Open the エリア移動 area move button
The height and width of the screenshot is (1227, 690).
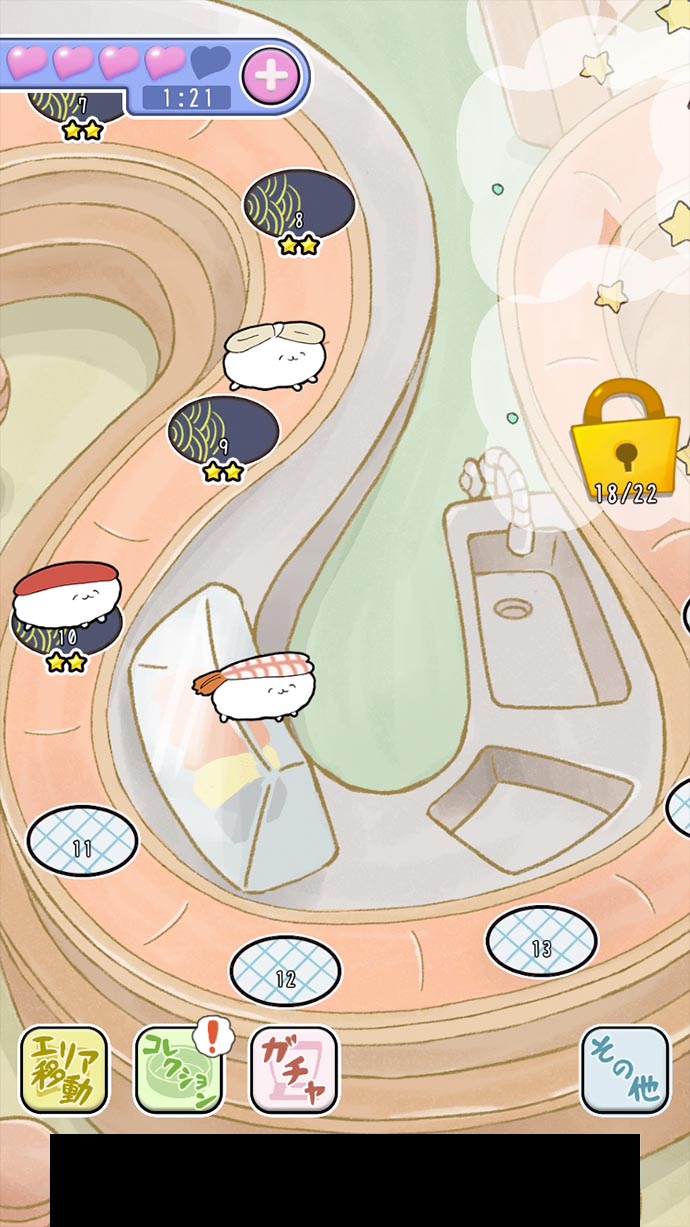click(x=64, y=1070)
